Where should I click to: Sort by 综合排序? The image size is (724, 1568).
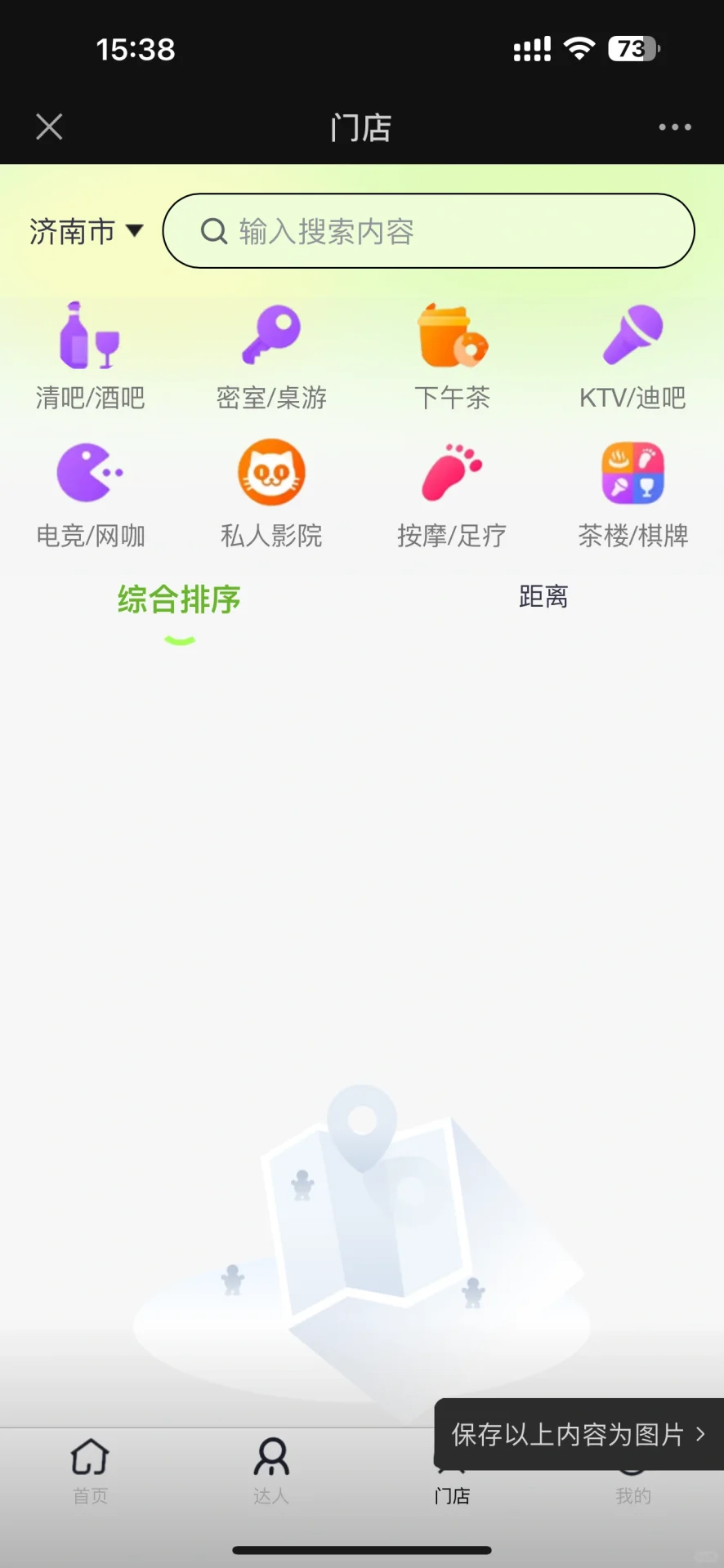(179, 599)
